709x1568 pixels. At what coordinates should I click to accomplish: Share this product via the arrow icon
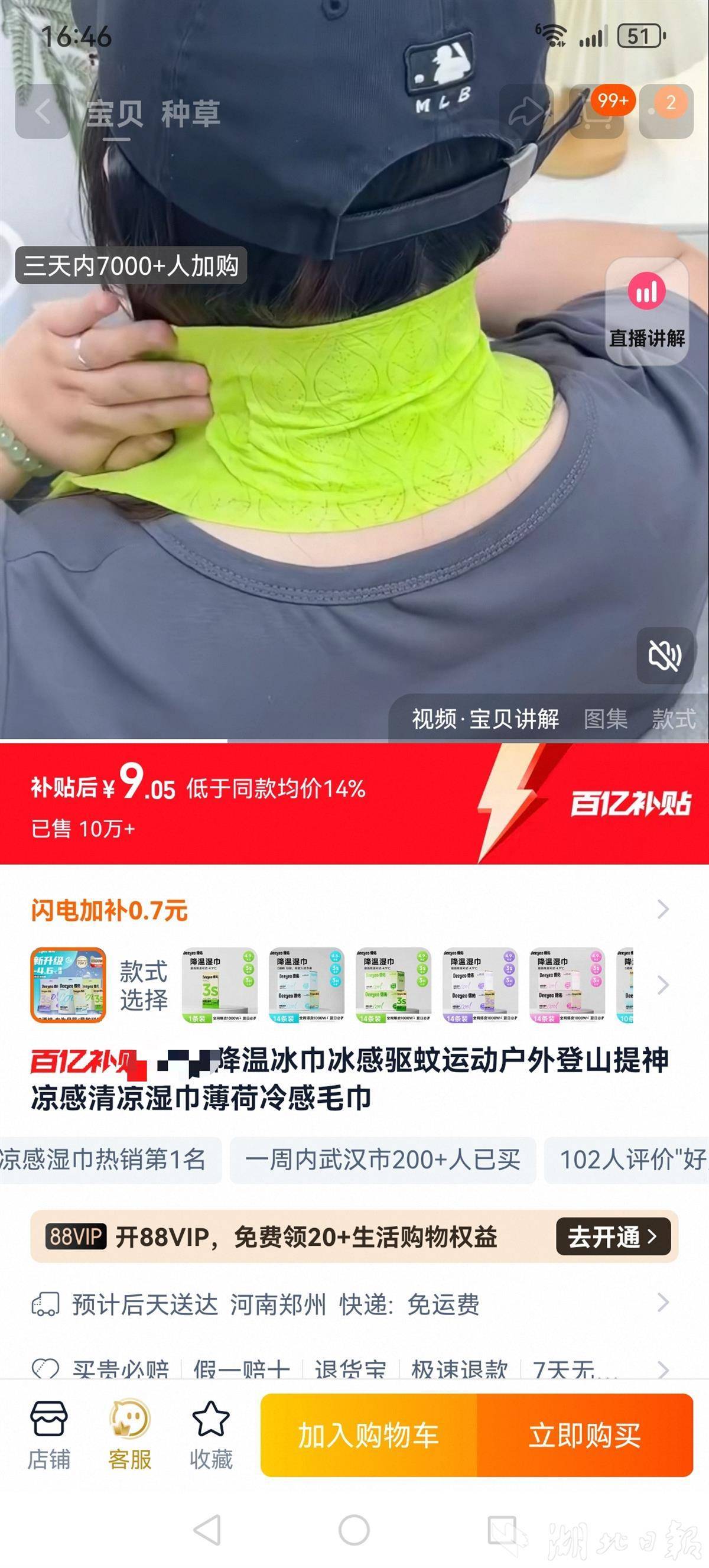(x=526, y=112)
